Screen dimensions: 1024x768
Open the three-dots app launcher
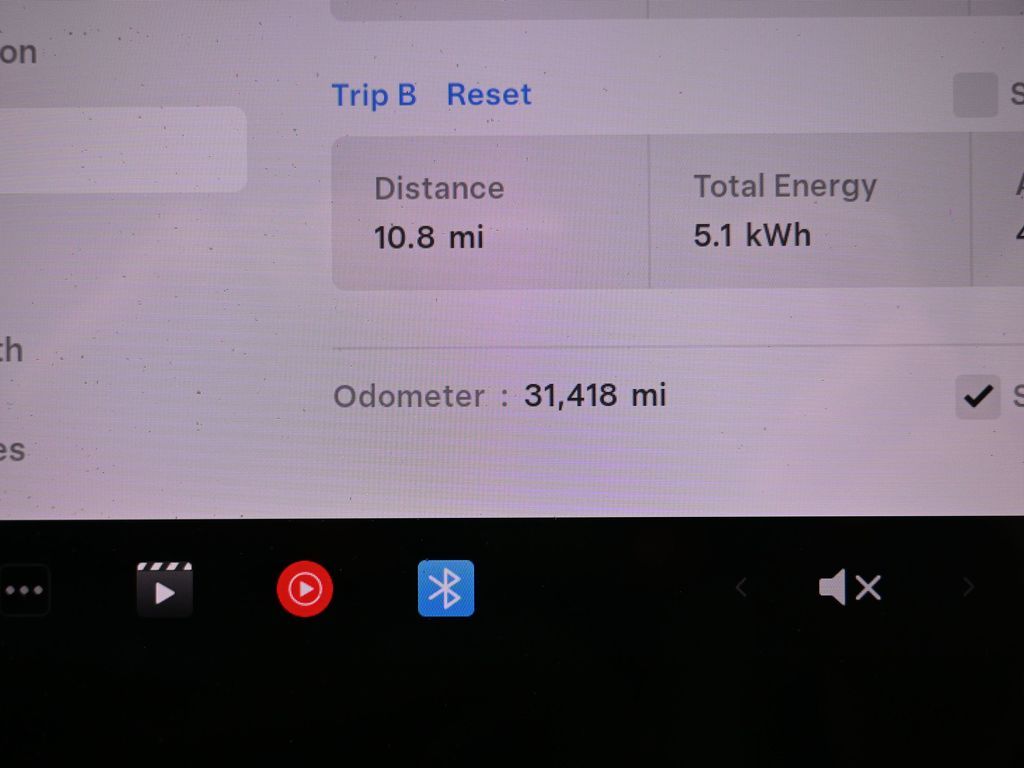(24, 589)
